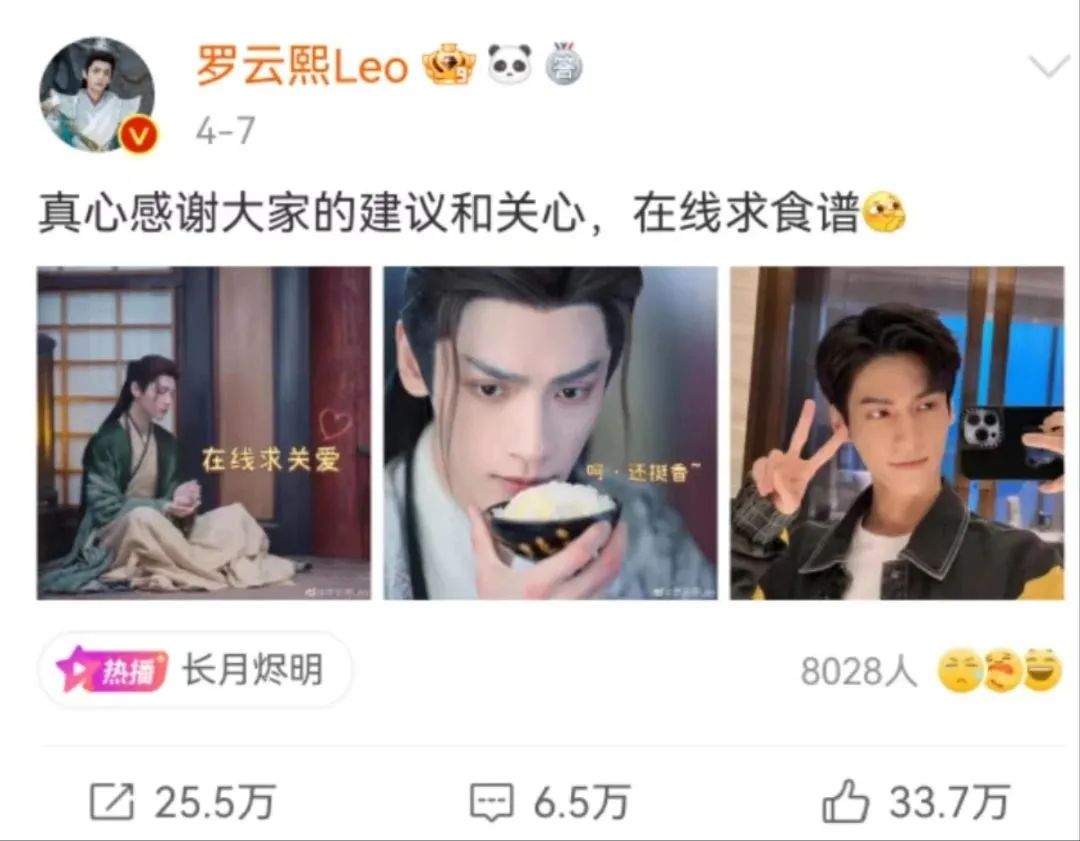
Task: Open the third photo, the mirror selfie
Action: (896, 433)
